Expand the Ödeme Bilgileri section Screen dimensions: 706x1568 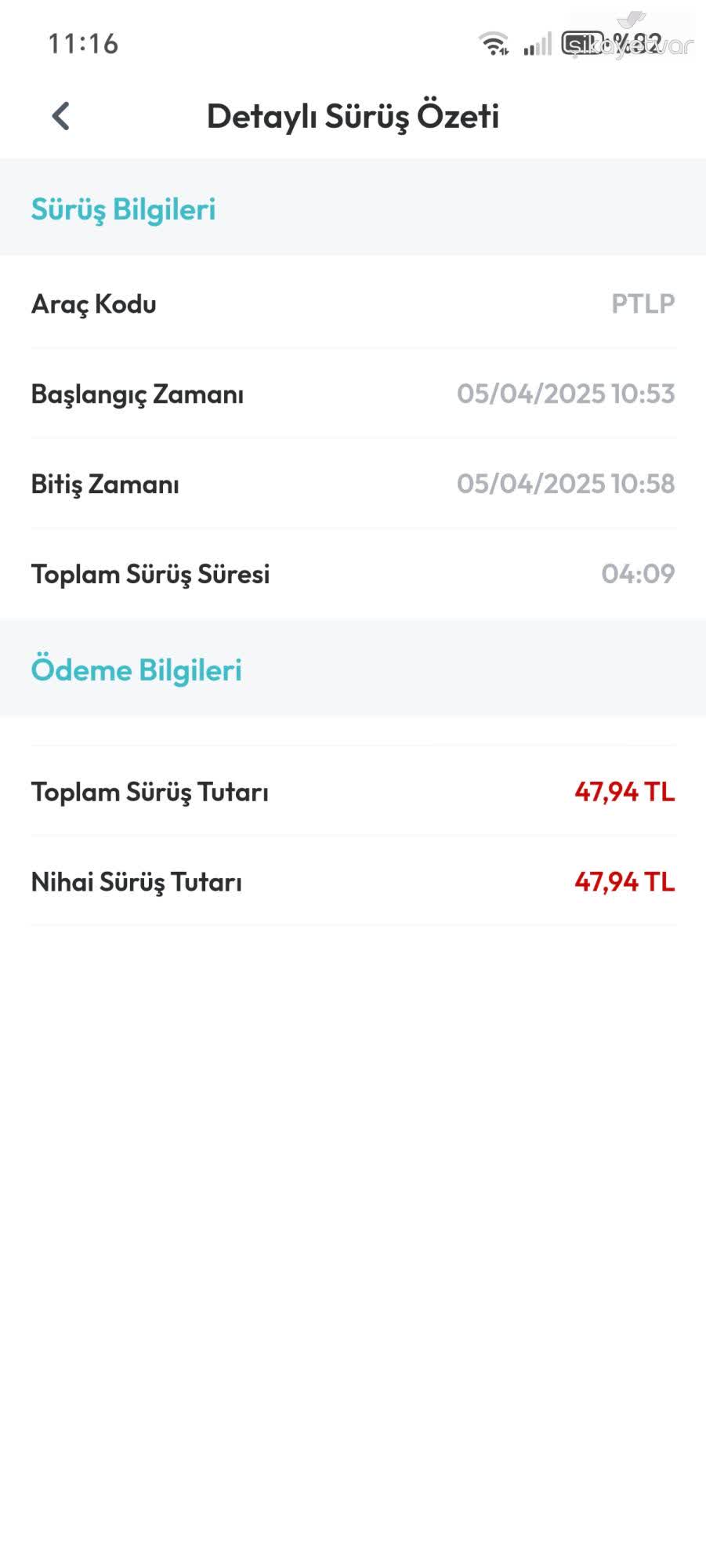click(x=136, y=670)
